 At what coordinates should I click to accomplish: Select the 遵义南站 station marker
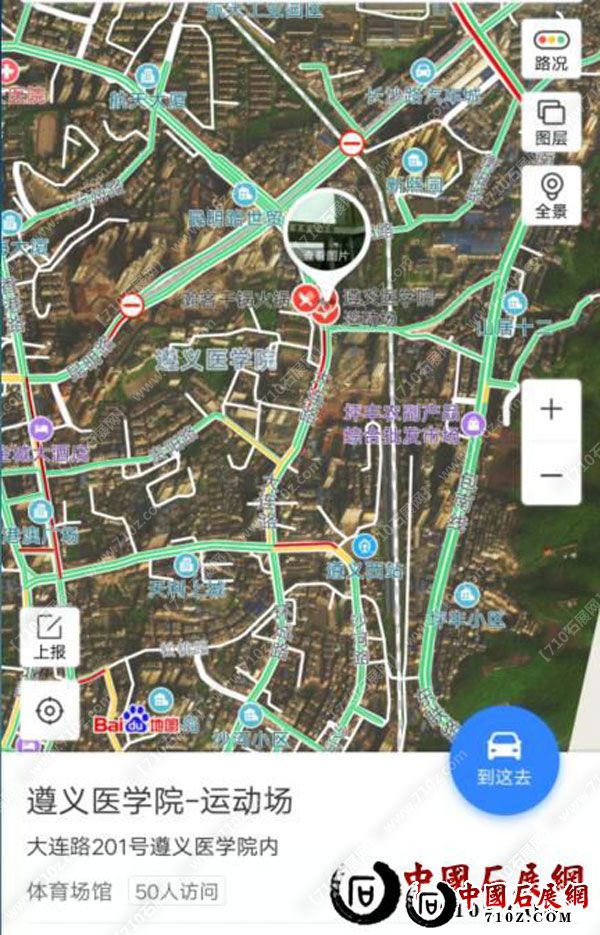click(x=365, y=546)
